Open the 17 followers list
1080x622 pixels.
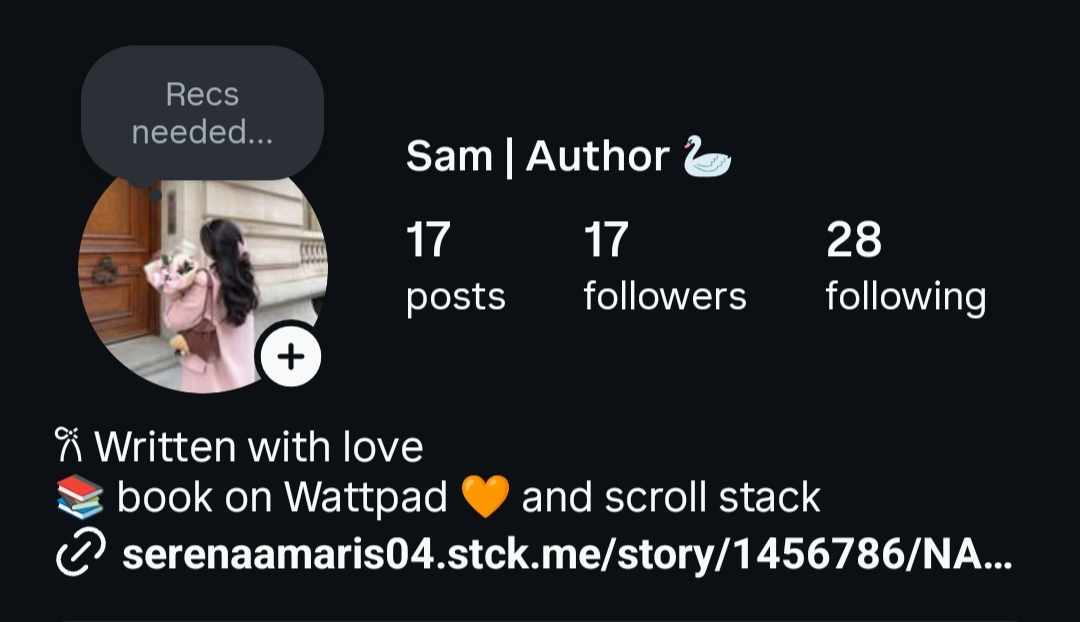point(664,267)
